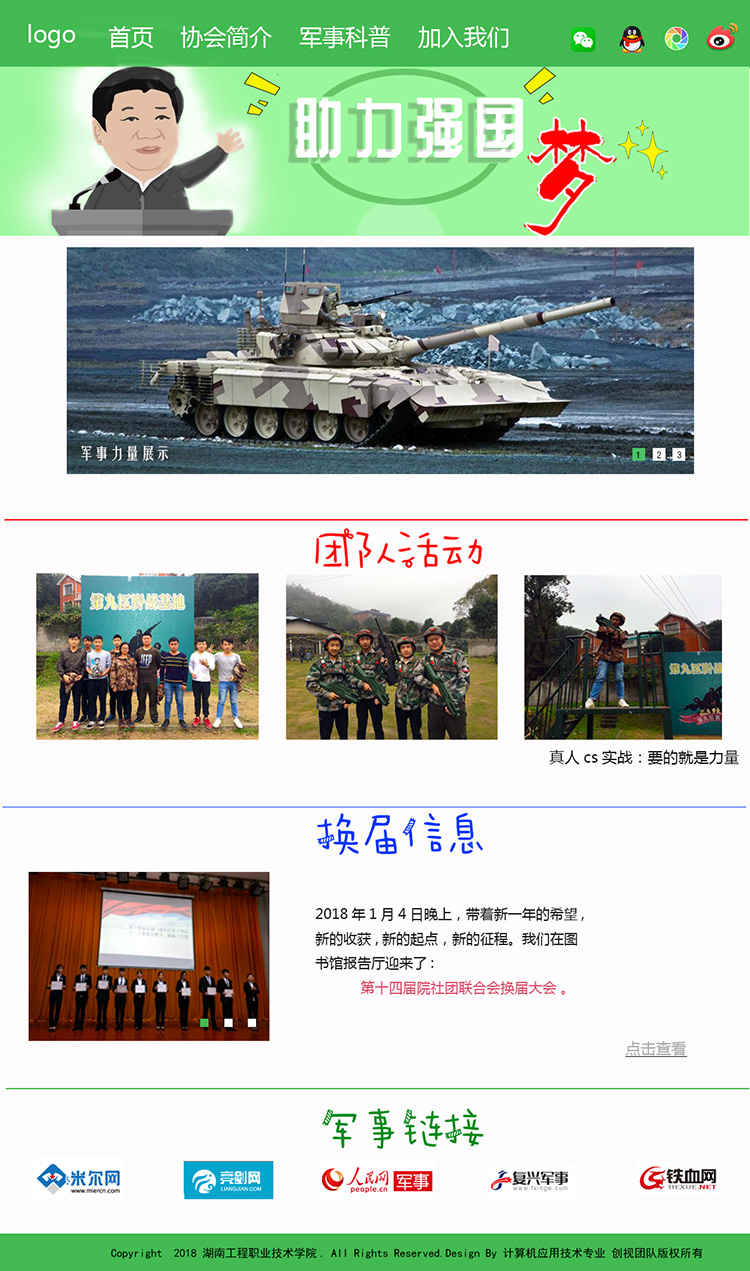Image resolution: width=750 pixels, height=1271 pixels.
Task: Open 加入我们 in the top menu
Action: pyautogui.click(x=463, y=38)
